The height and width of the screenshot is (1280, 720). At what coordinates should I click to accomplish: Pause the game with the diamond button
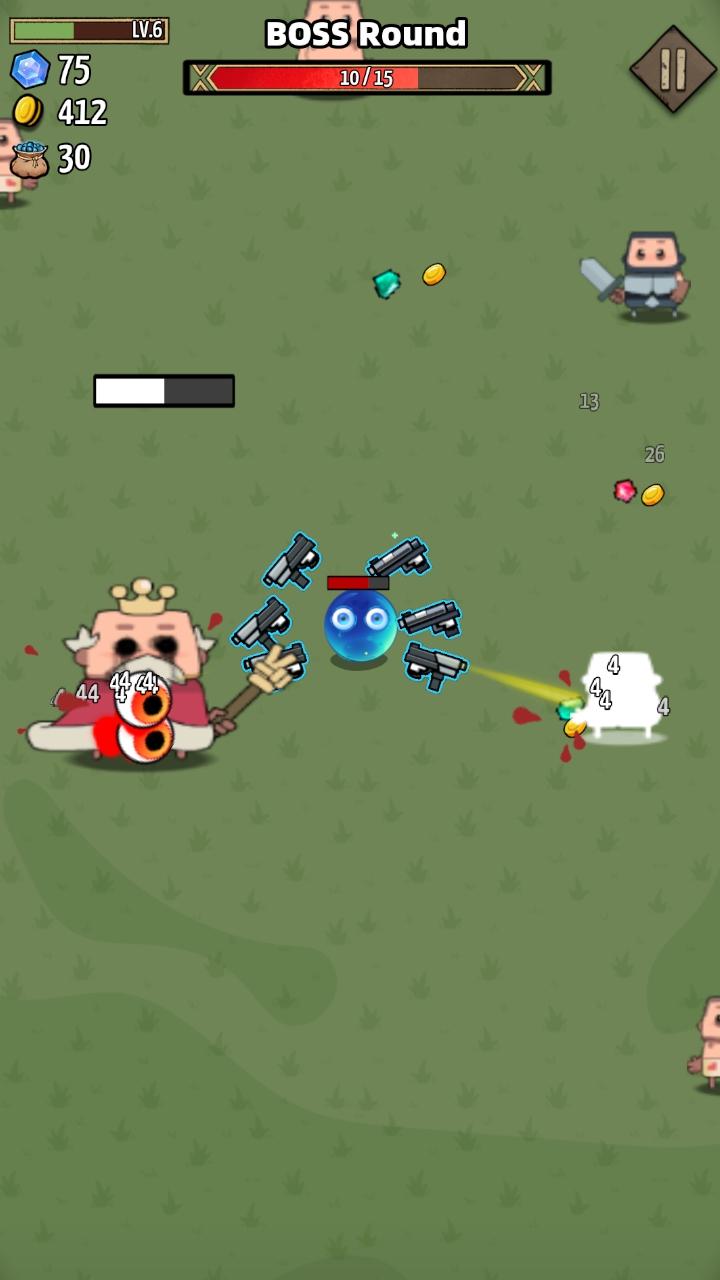coord(673,69)
